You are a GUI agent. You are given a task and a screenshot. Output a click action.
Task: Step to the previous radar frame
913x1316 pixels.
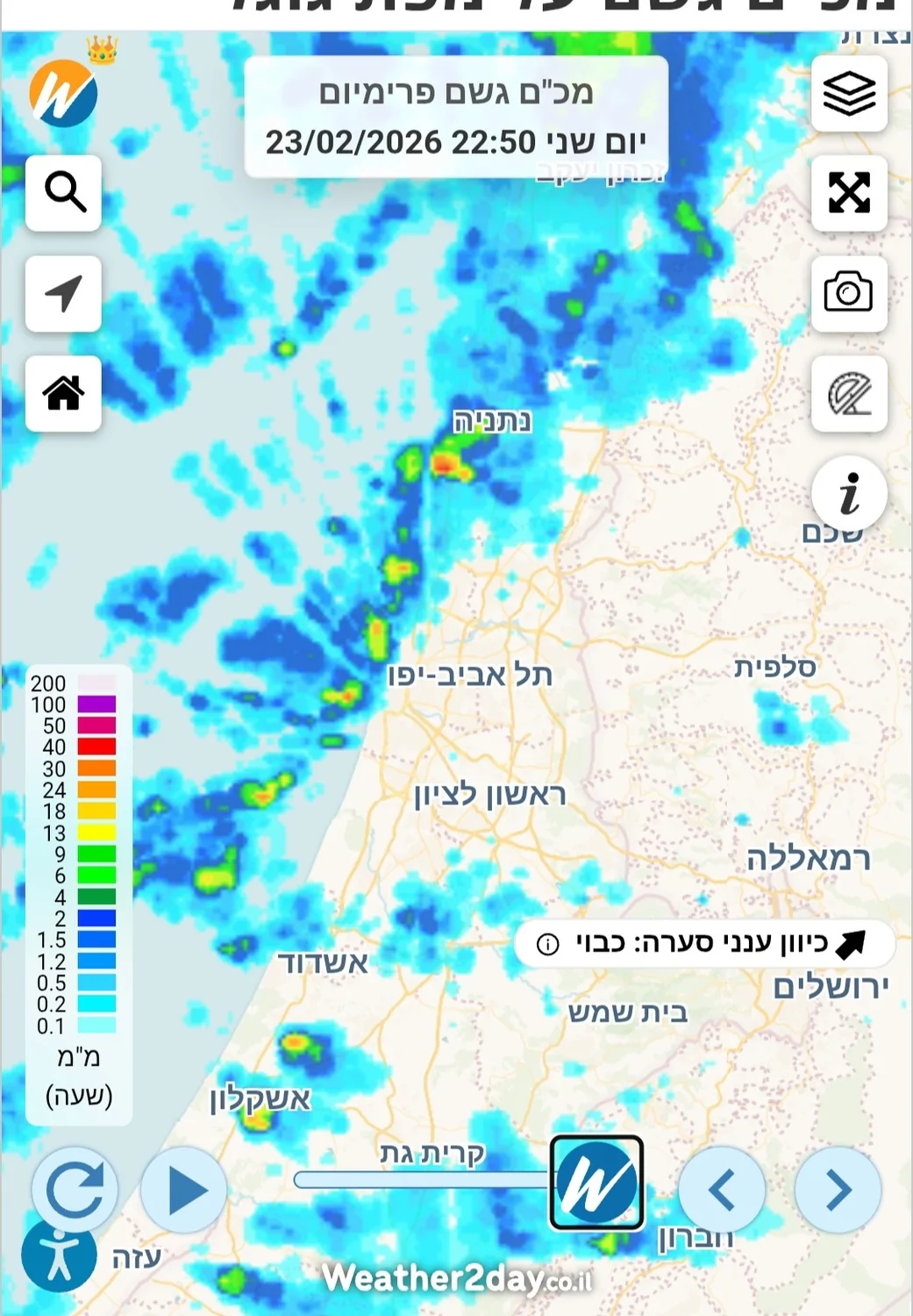point(722,1190)
